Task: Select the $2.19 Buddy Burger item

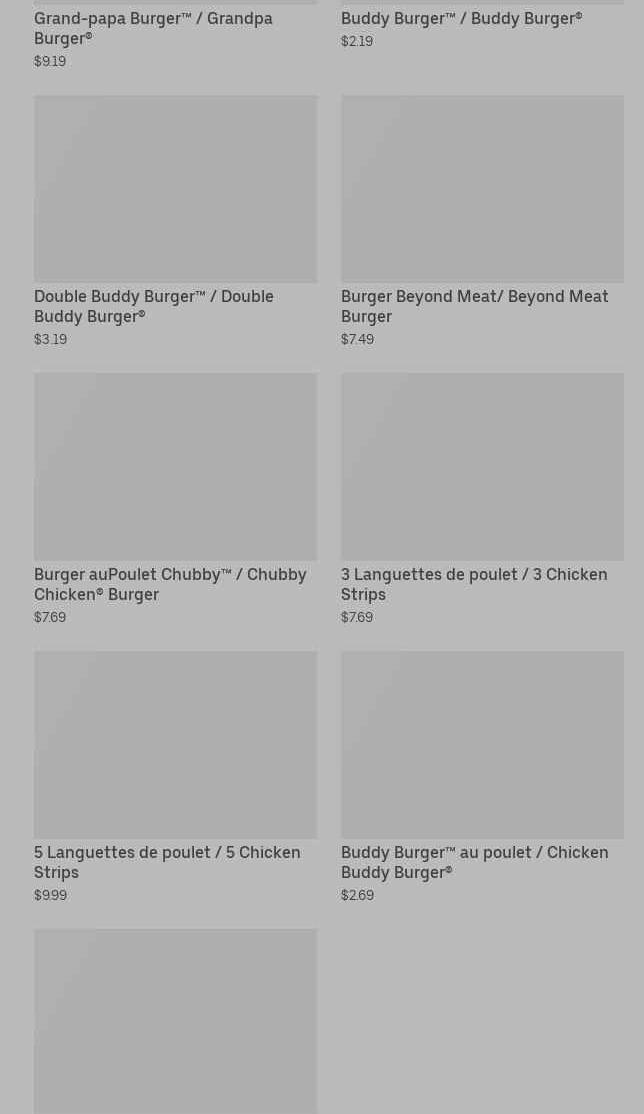Action: tap(461, 19)
